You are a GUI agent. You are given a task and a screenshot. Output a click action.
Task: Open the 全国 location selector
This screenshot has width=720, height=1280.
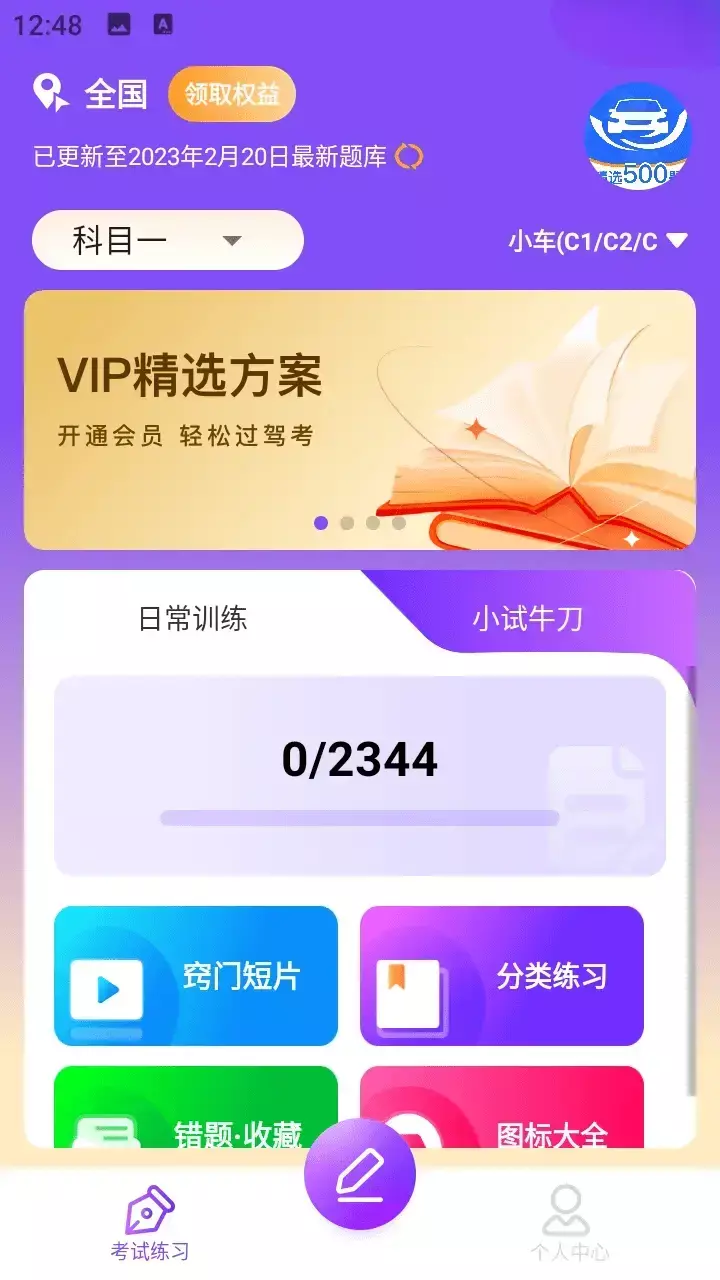90,94
